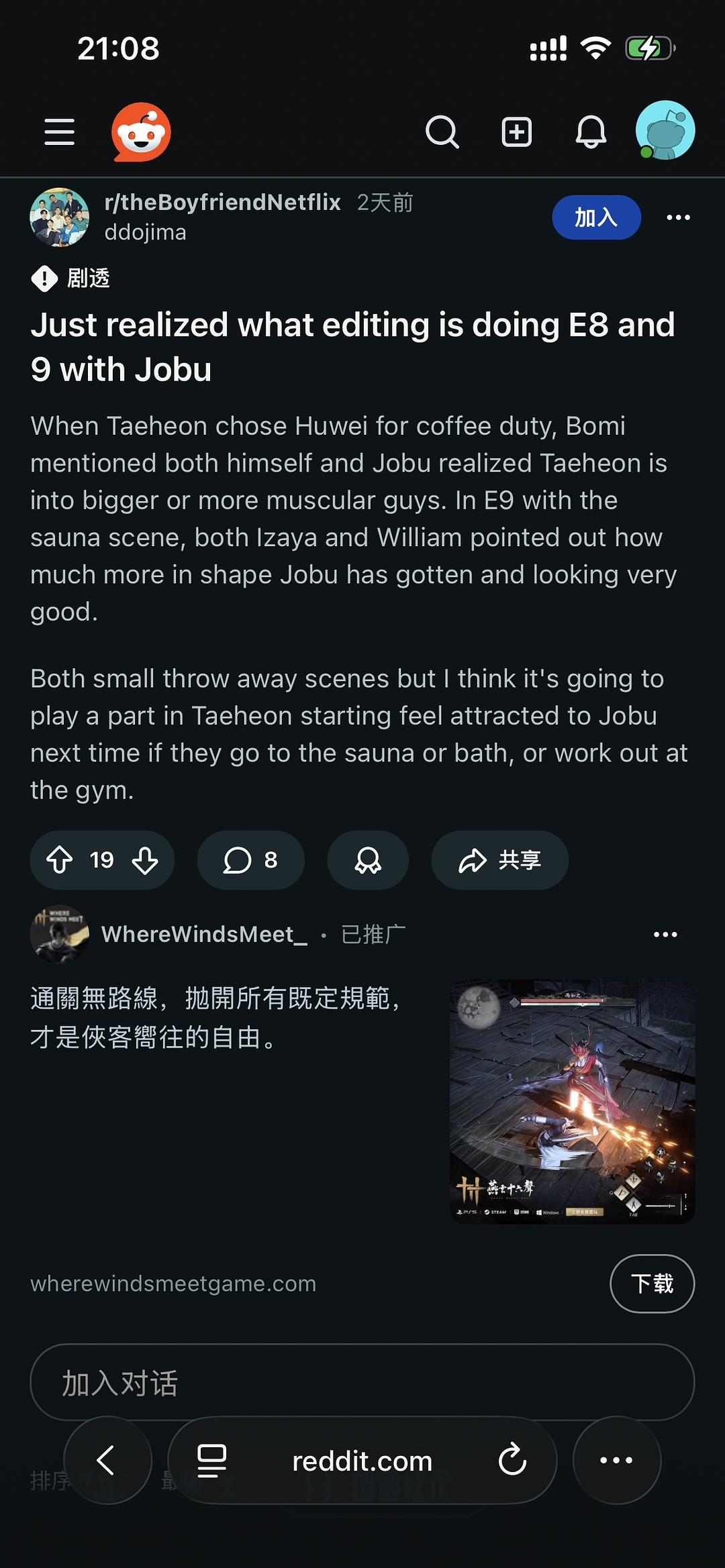
Task: Open your profile avatar menu
Action: coord(665,130)
